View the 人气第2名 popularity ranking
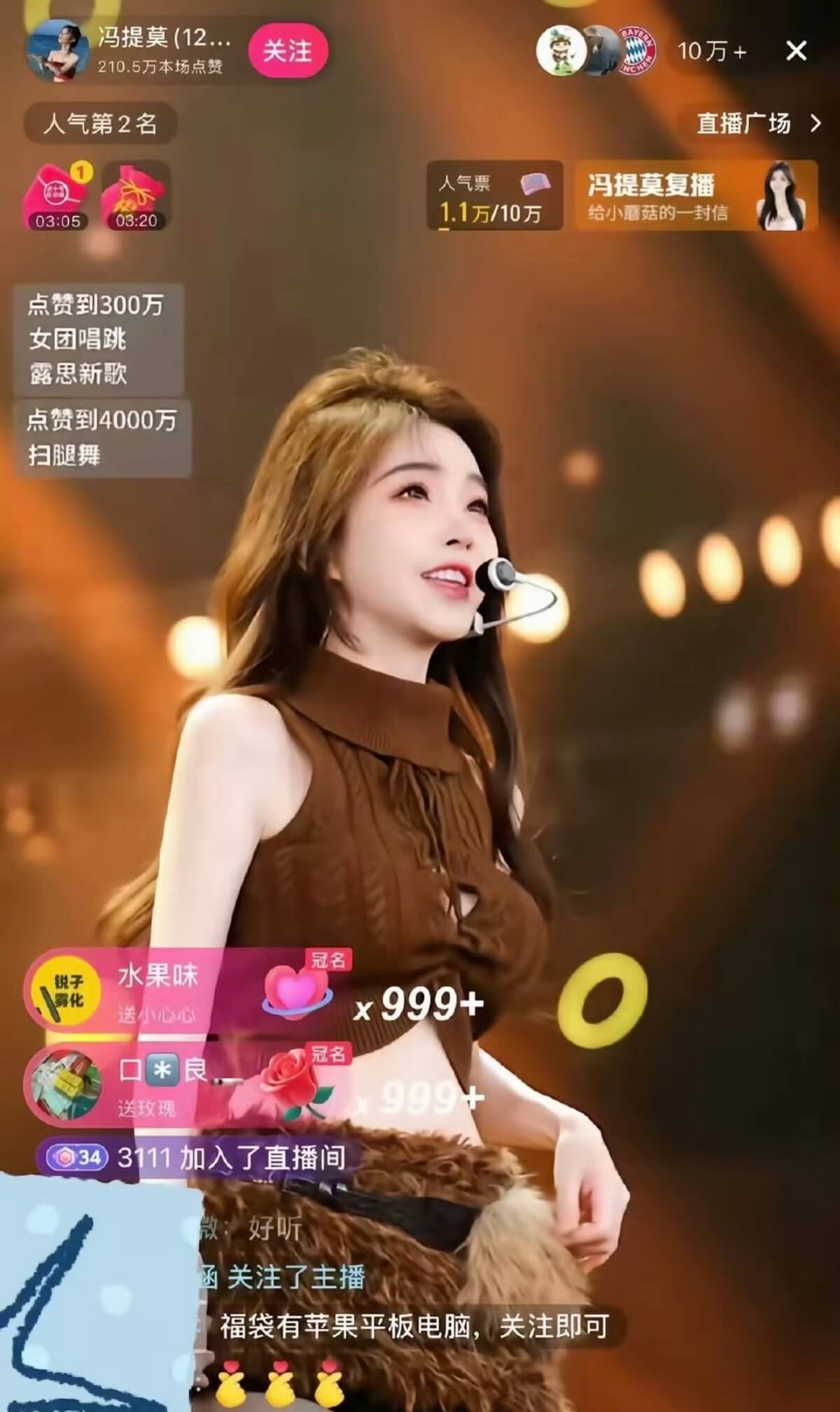Screen dimensions: 840x1412 [x=99, y=124]
